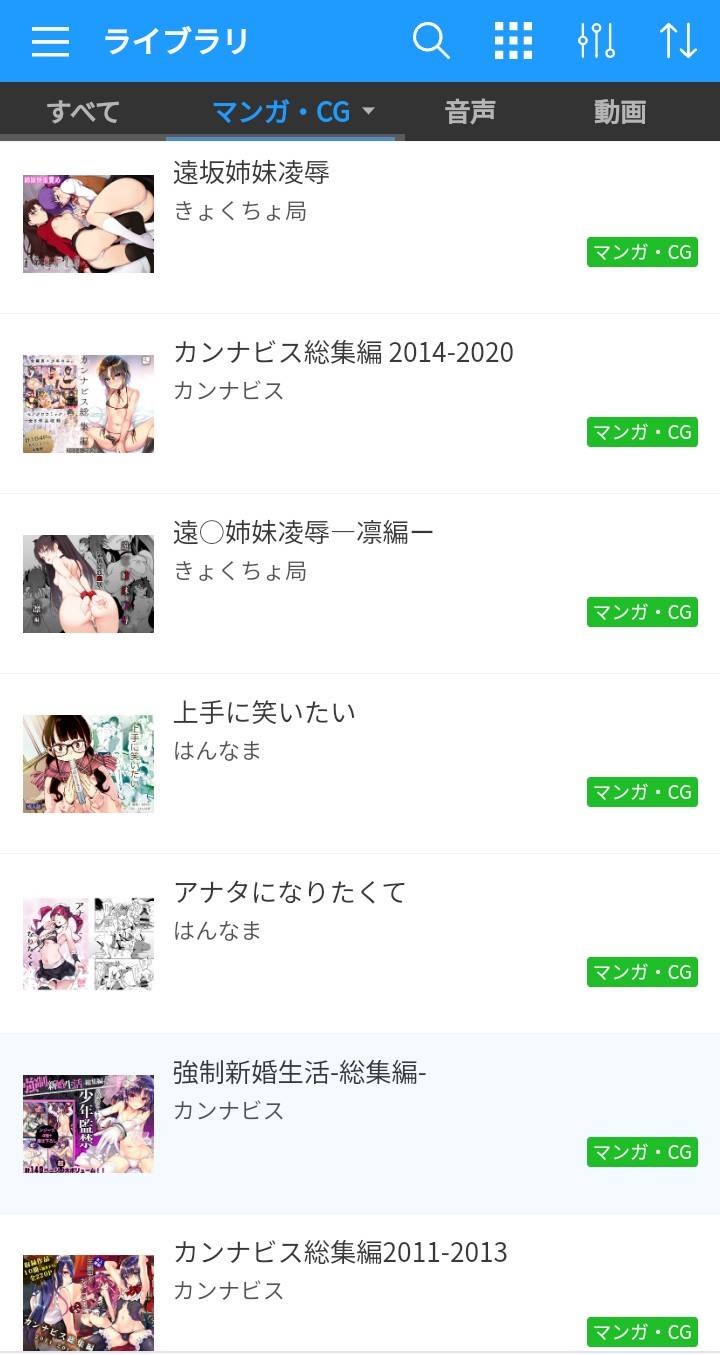Switch to grid view layout
Viewport: 720px width, 1355px height.
coord(513,41)
